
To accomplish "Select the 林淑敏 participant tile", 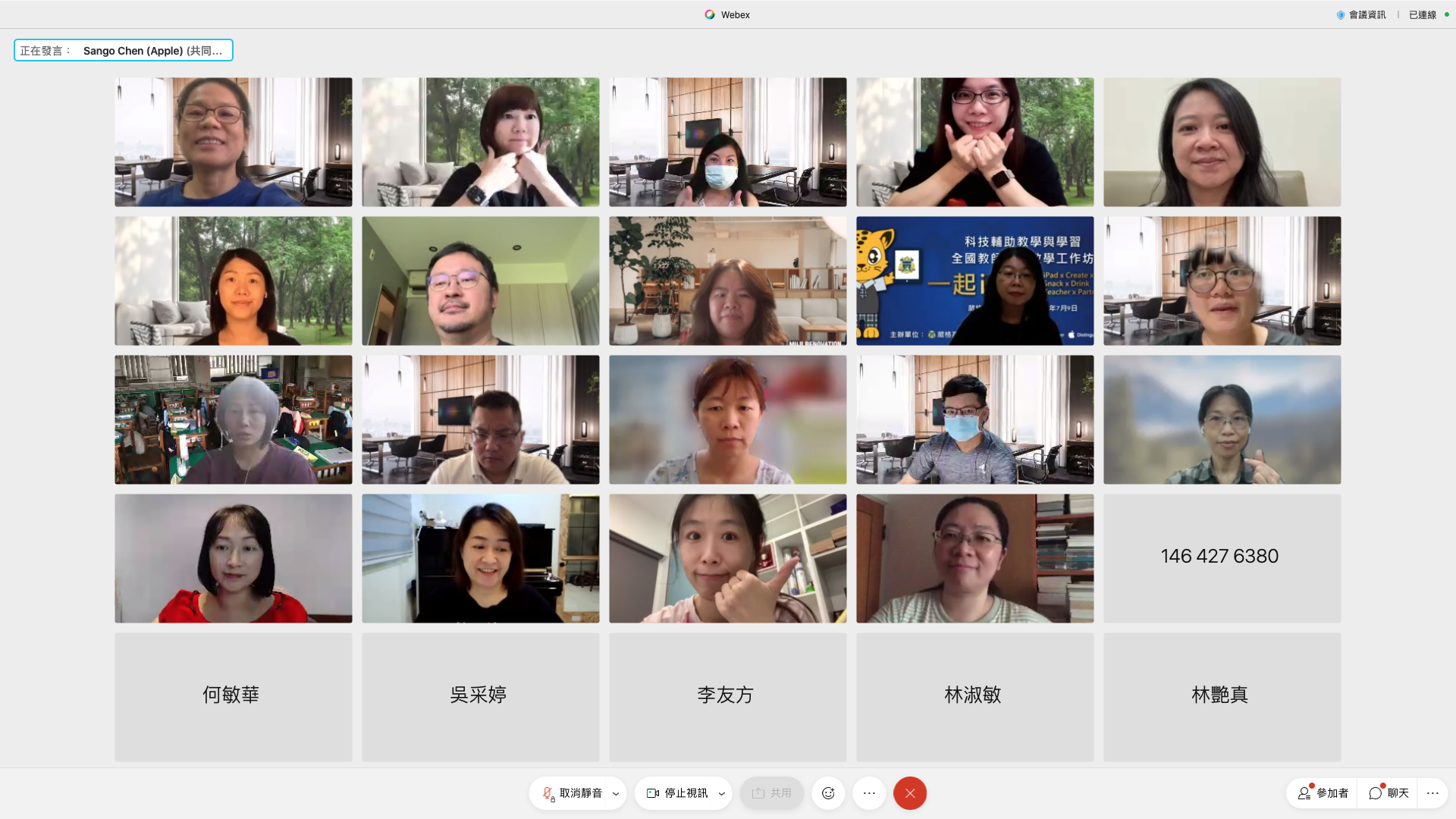I will click(x=974, y=697).
